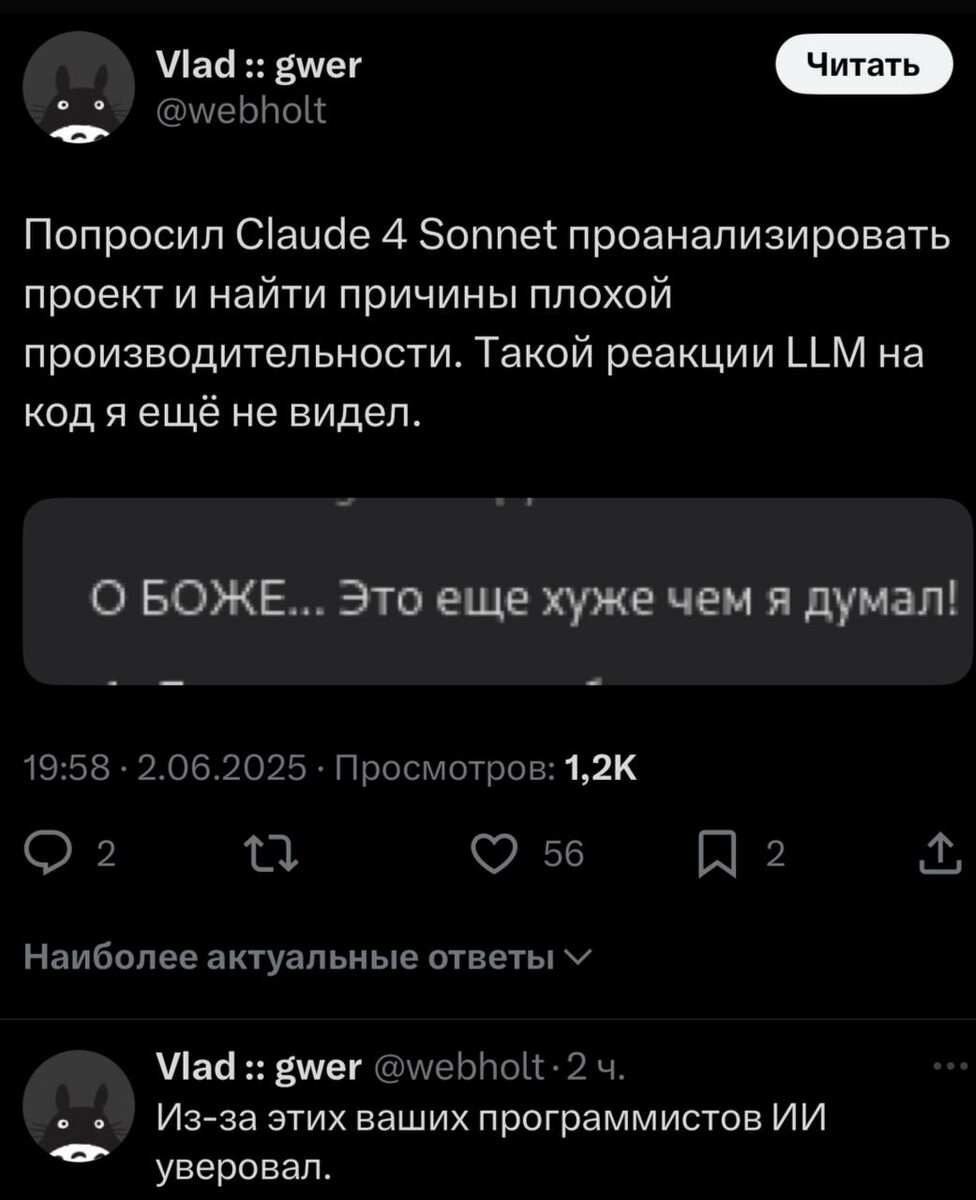The width and height of the screenshot is (976, 1200).
Task: Reply to the tweet via comment icon
Action: (x=47, y=853)
